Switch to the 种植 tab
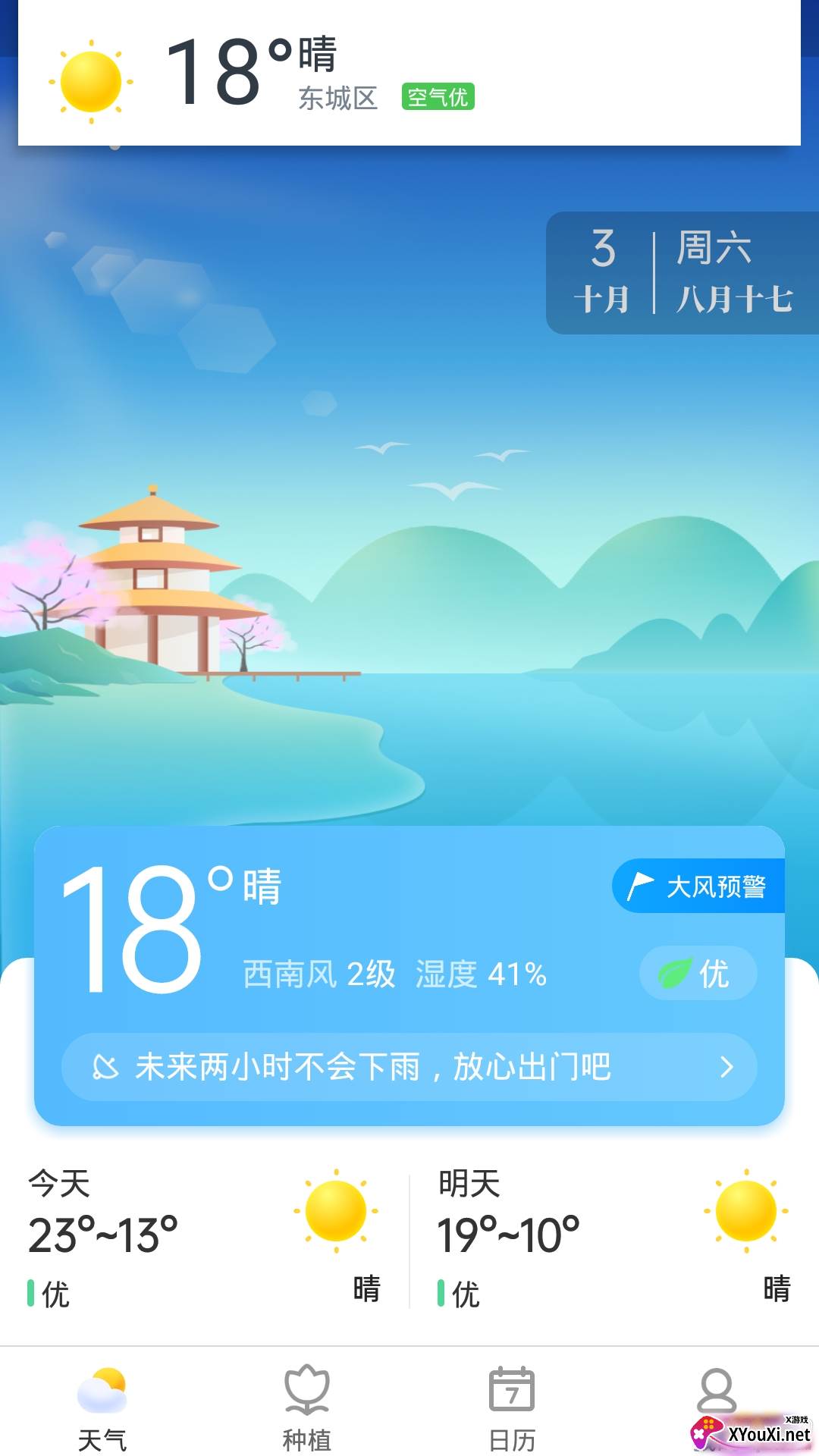The height and width of the screenshot is (1456, 819). [307, 1409]
